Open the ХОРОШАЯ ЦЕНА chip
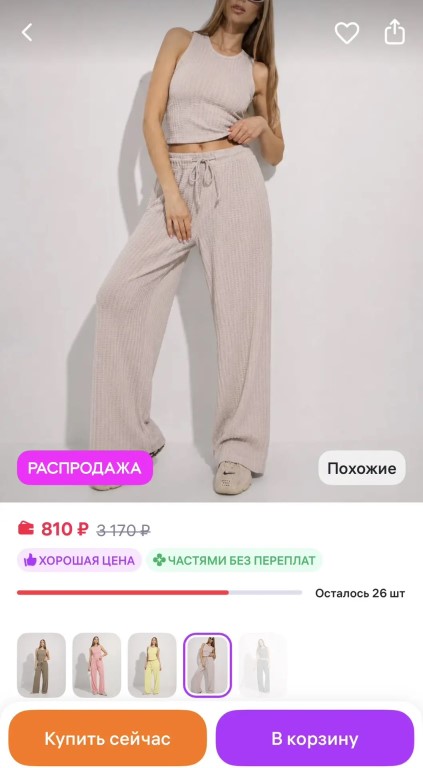423x768 pixels. click(x=79, y=560)
